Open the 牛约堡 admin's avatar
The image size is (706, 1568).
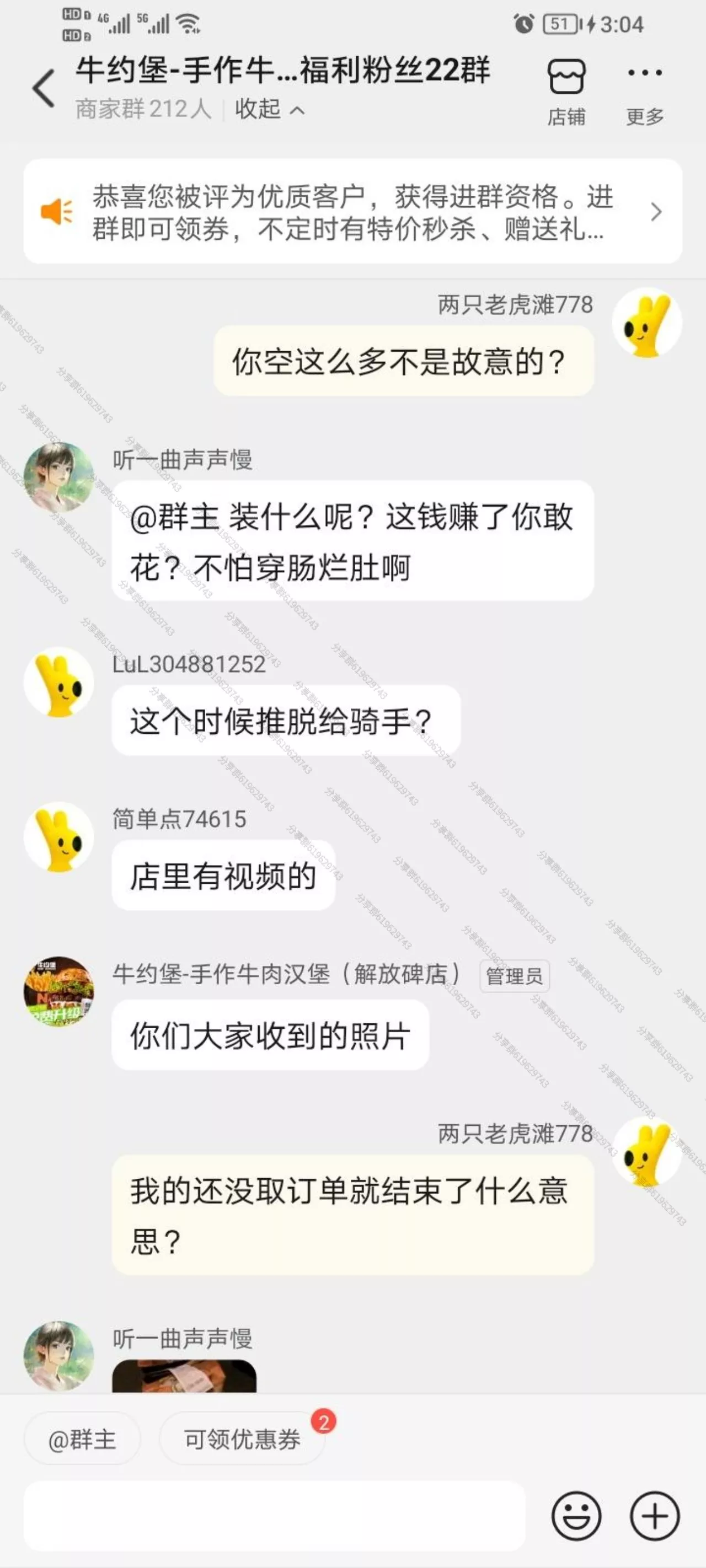tap(59, 991)
